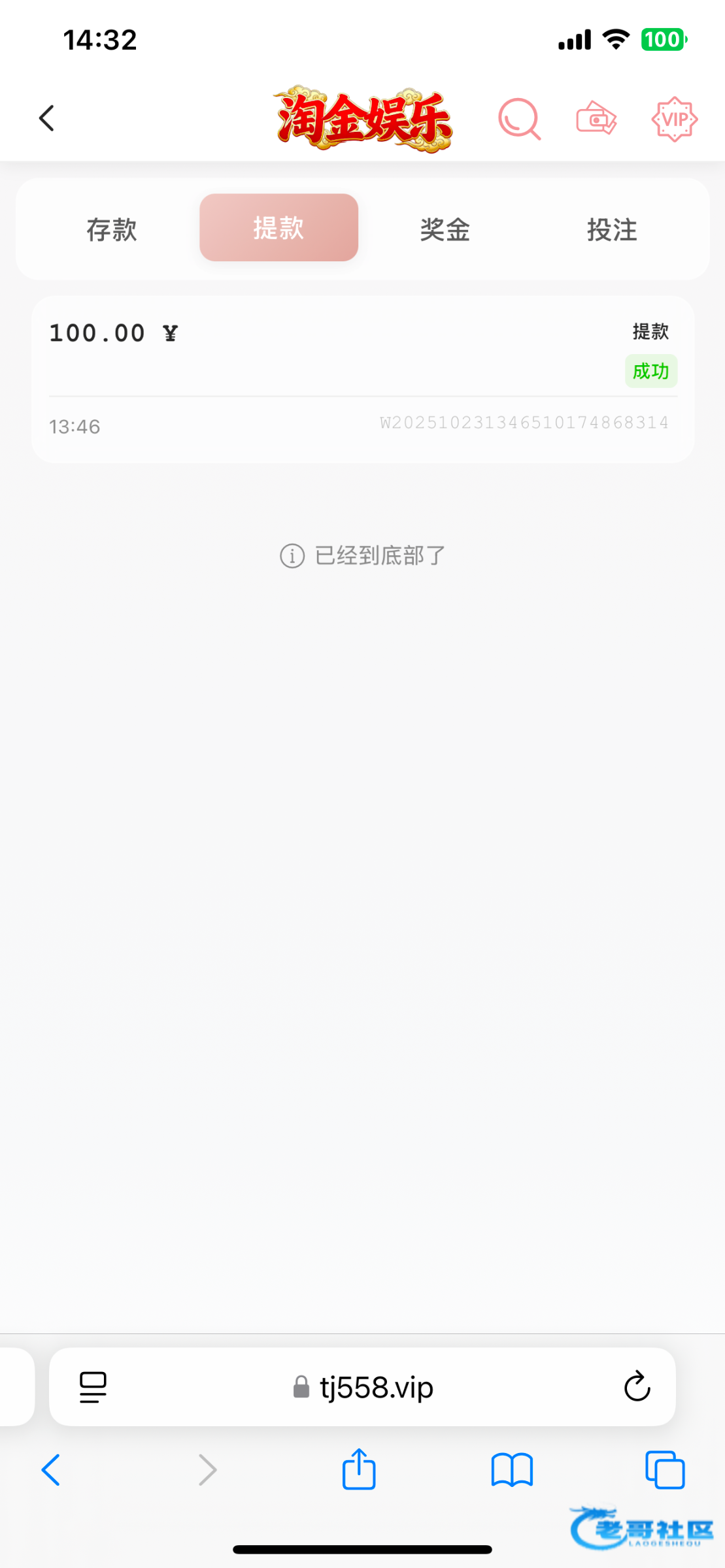
Task: Switch to the 奖金 tab
Action: [445, 229]
